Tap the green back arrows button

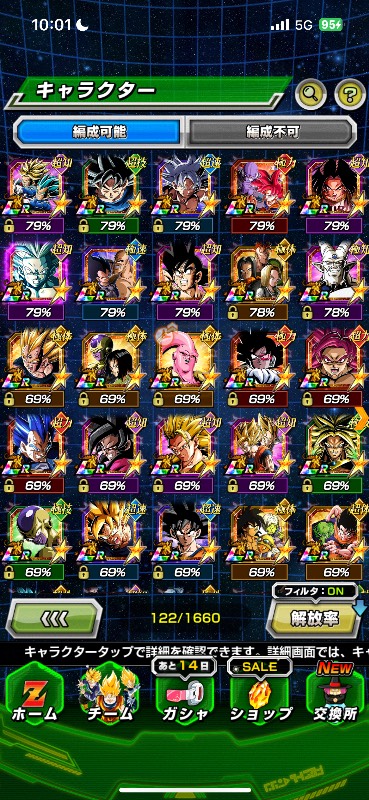(54, 618)
